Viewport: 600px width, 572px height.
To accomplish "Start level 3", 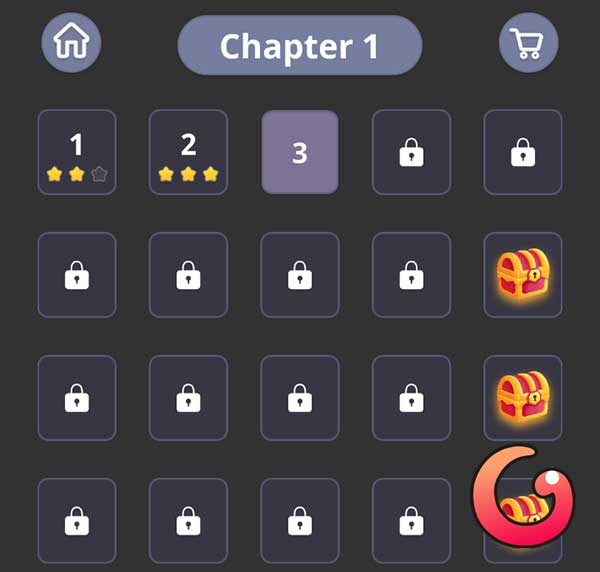I will click(x=300, y=152).
